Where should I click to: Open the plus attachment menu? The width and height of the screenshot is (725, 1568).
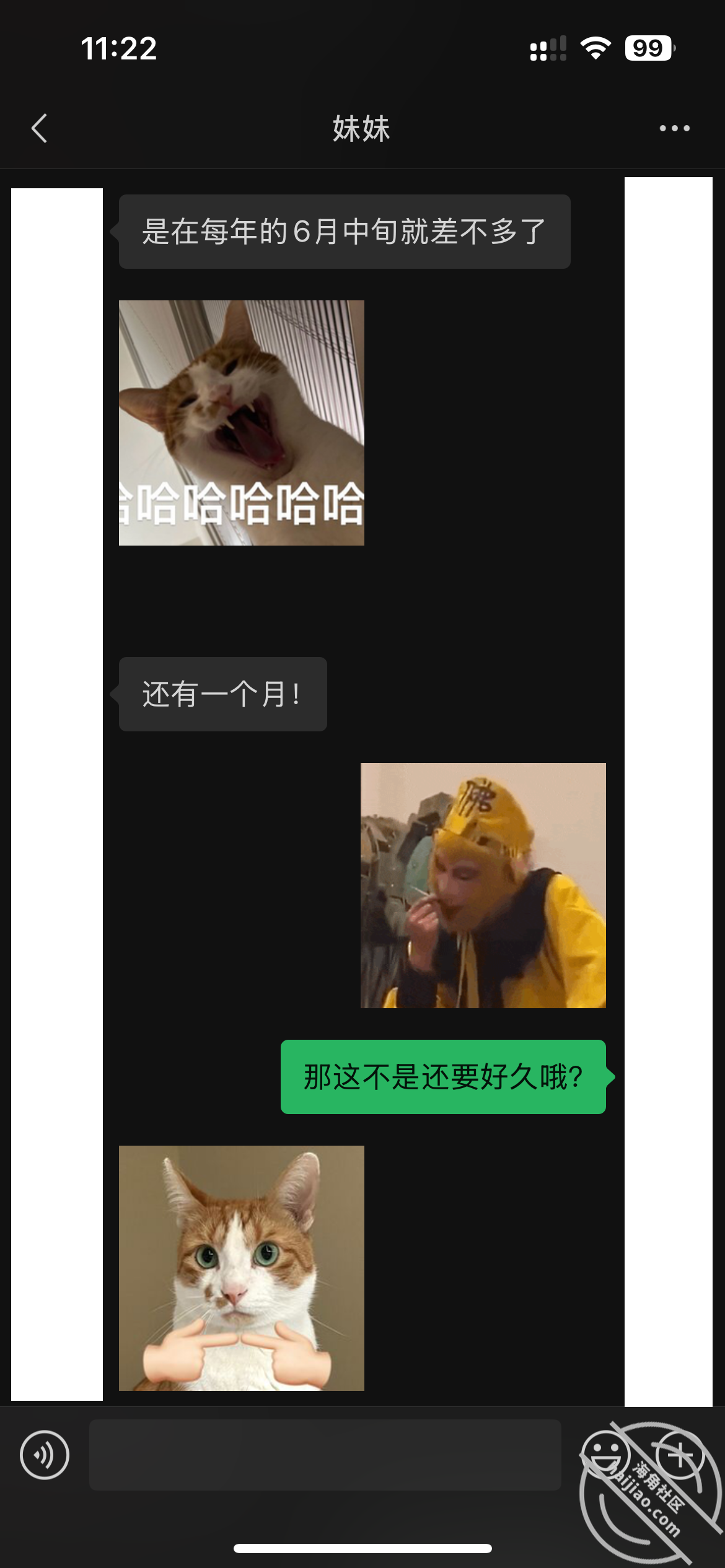tap(679, 1455)
